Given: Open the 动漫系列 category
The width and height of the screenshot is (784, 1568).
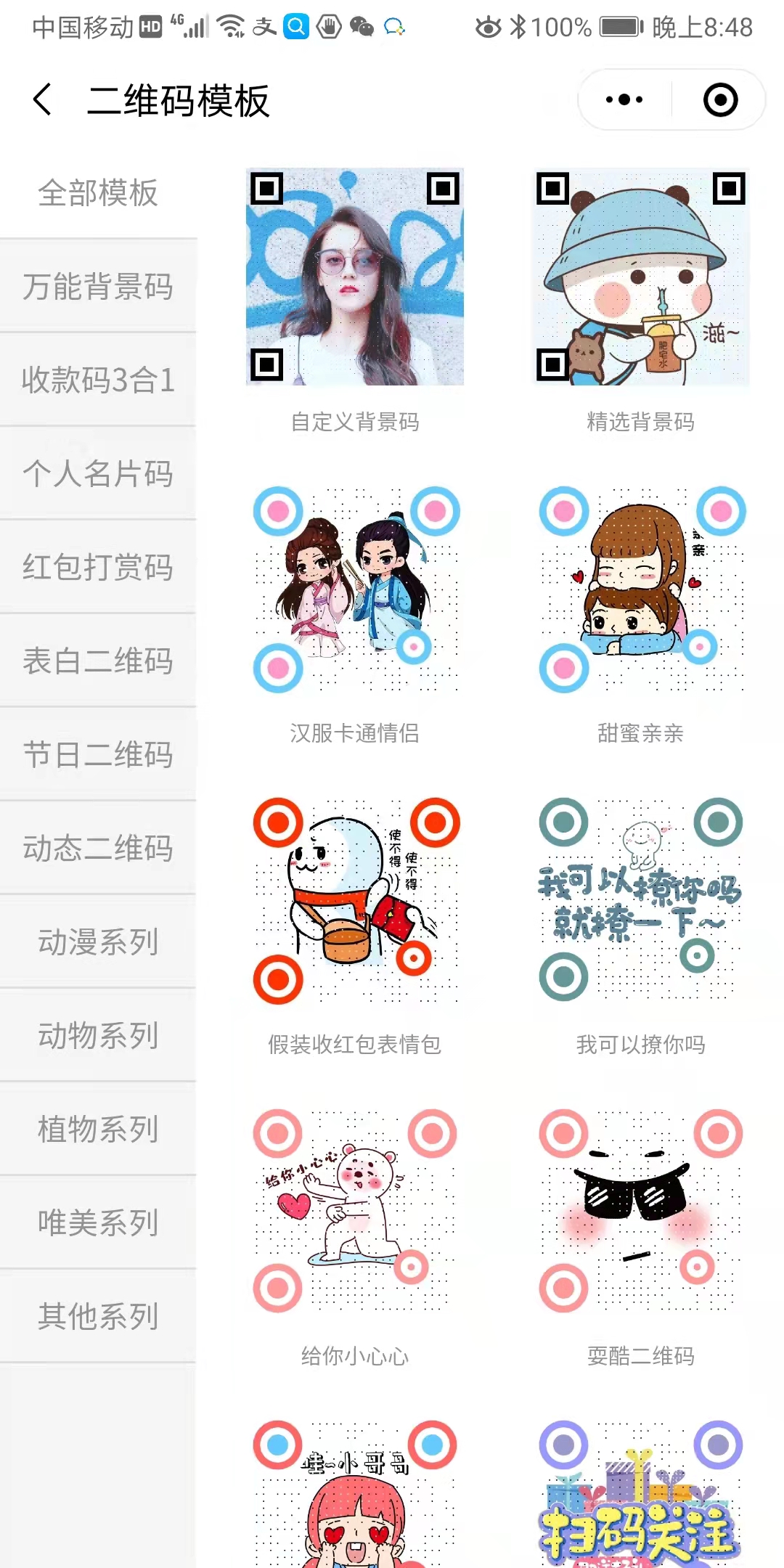Looking at the screenshot, I should click(x=98, y=942).
